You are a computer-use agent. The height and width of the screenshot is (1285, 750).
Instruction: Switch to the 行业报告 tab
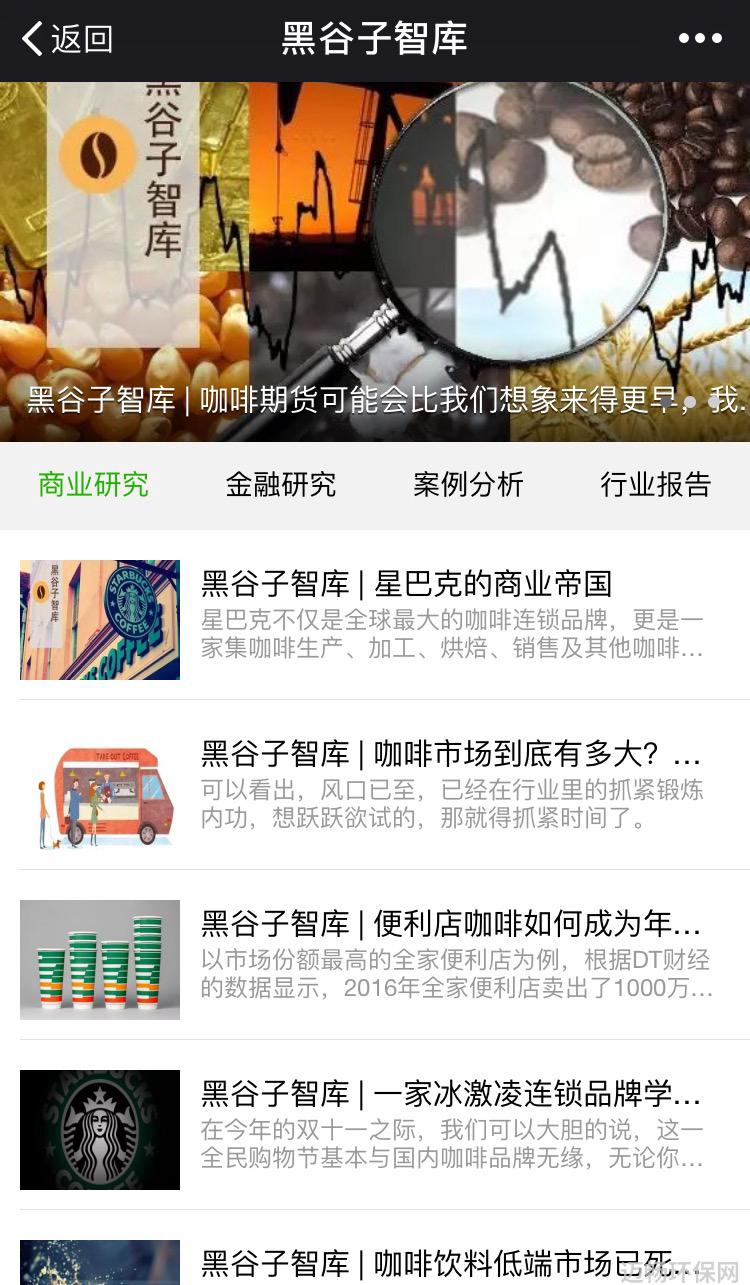[x=656, y=485]
